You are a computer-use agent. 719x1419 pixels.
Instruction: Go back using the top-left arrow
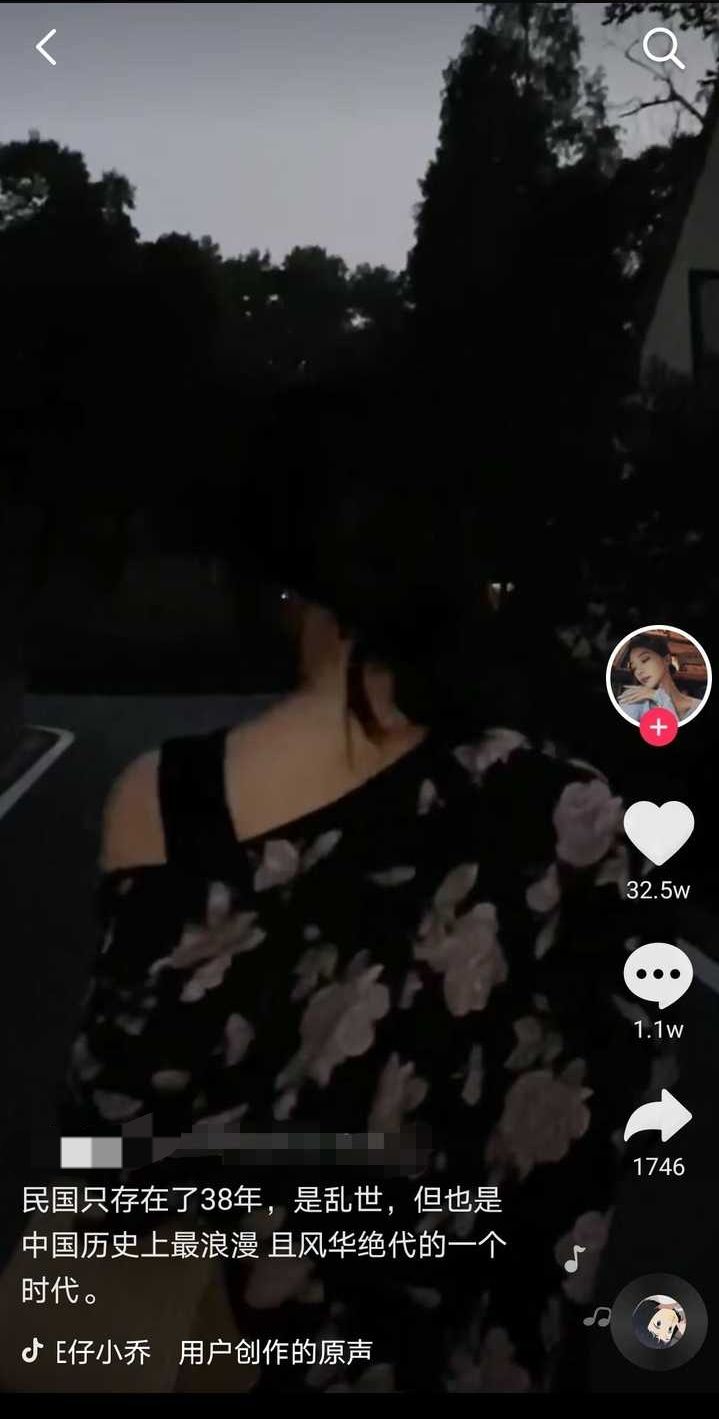pyautogui.click(x=46, y=47)
